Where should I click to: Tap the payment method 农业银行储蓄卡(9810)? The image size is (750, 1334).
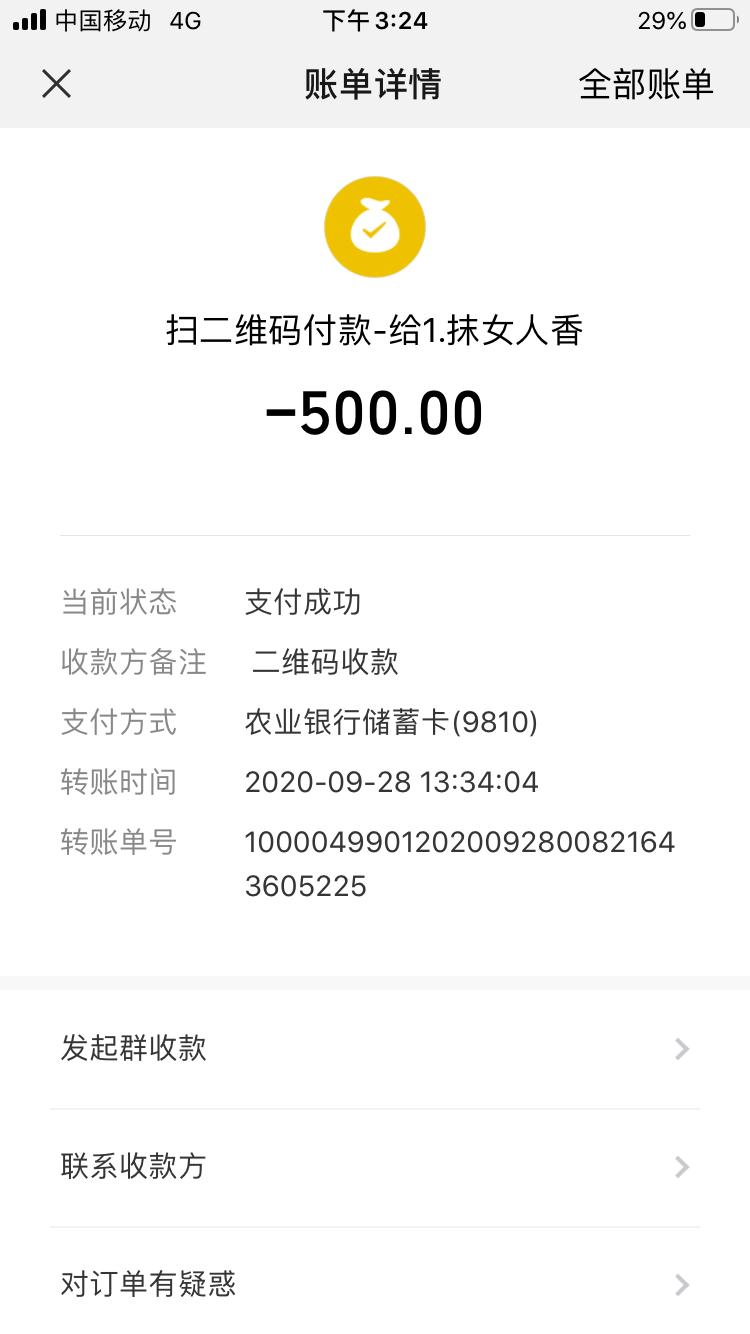(390, 722)
